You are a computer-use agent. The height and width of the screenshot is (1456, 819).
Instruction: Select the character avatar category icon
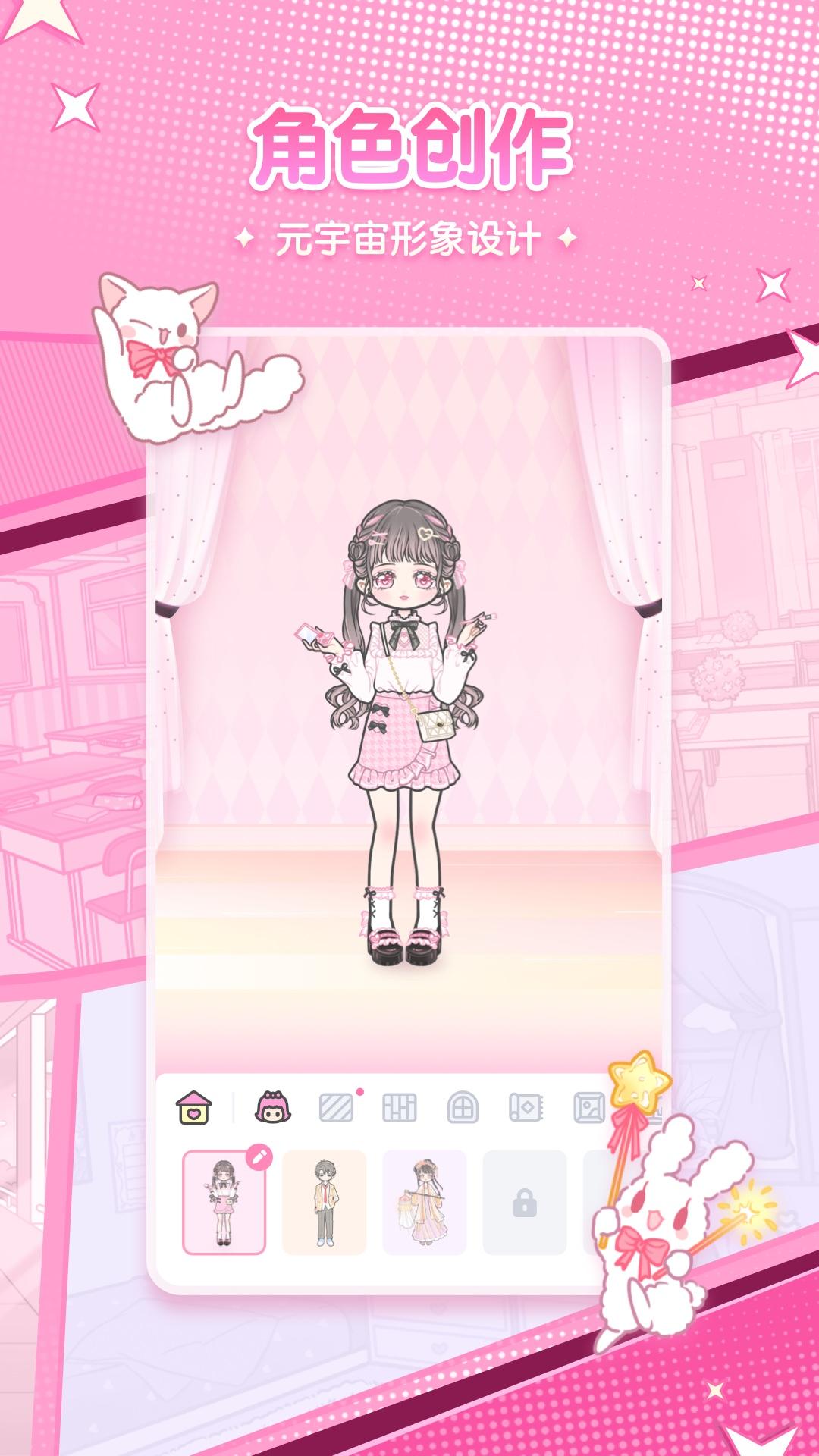[x=273, y=1107]
